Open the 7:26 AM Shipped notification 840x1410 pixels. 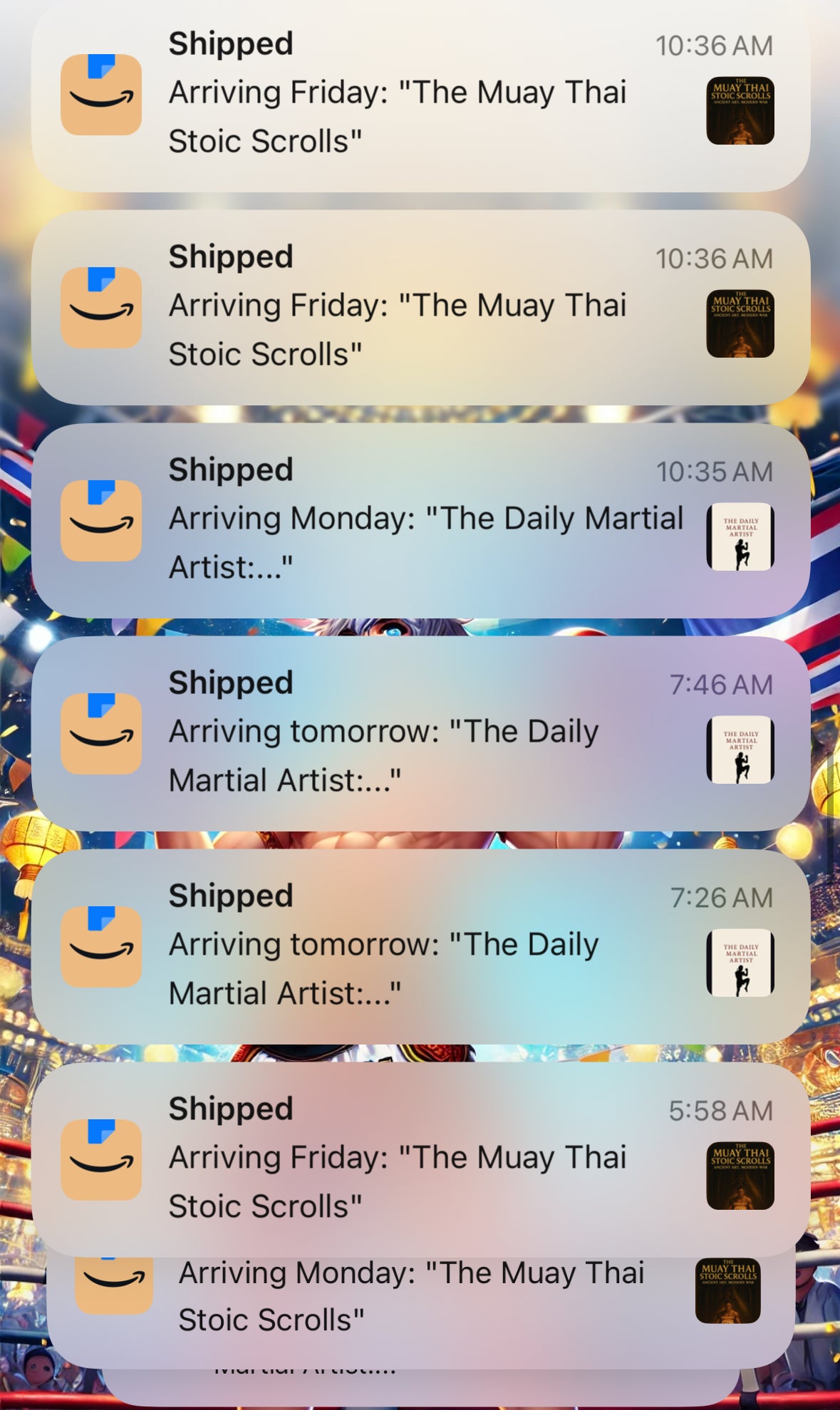coord(420,947)
